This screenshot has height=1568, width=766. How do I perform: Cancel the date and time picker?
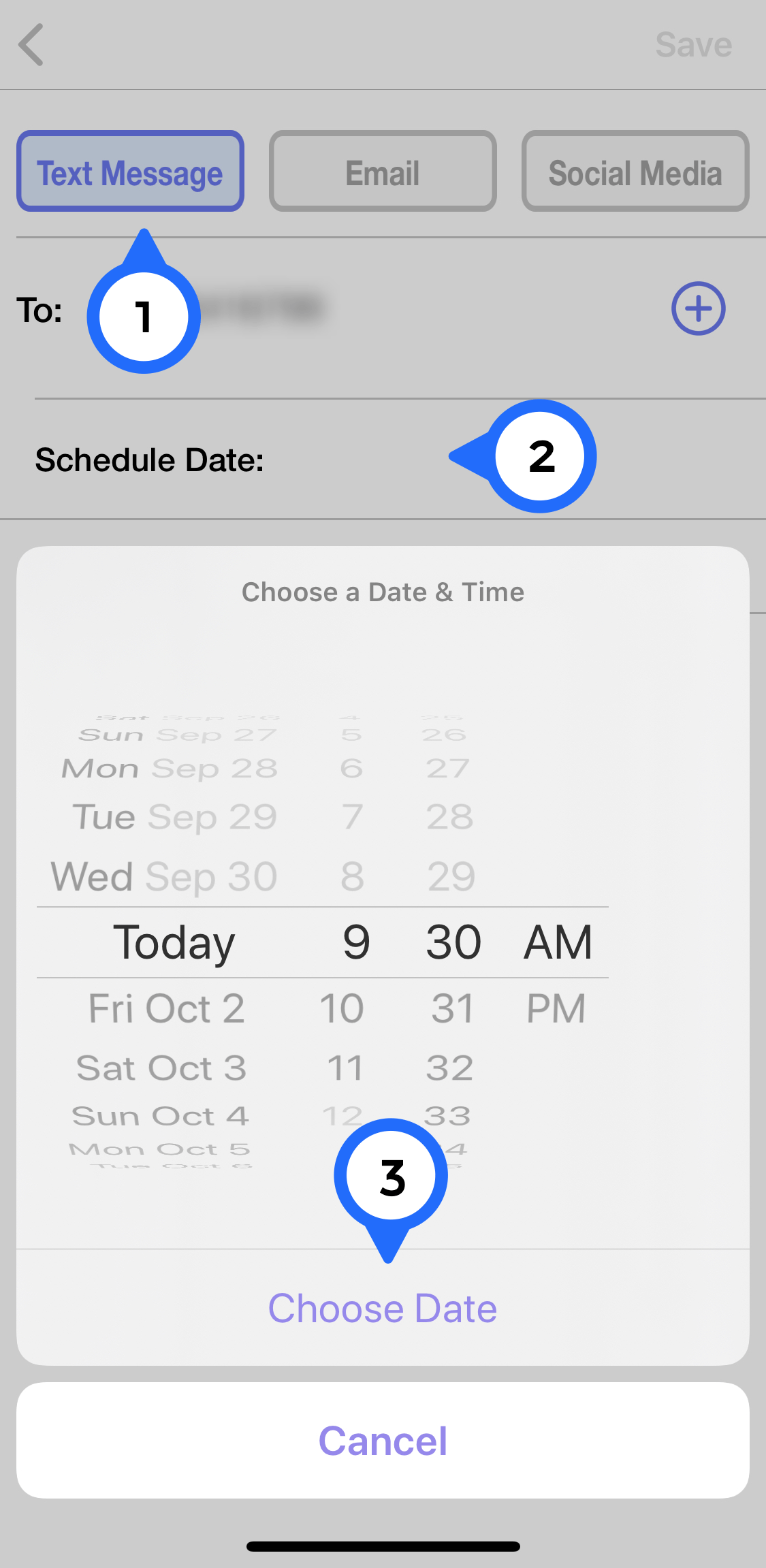[x=383, y=1440]
